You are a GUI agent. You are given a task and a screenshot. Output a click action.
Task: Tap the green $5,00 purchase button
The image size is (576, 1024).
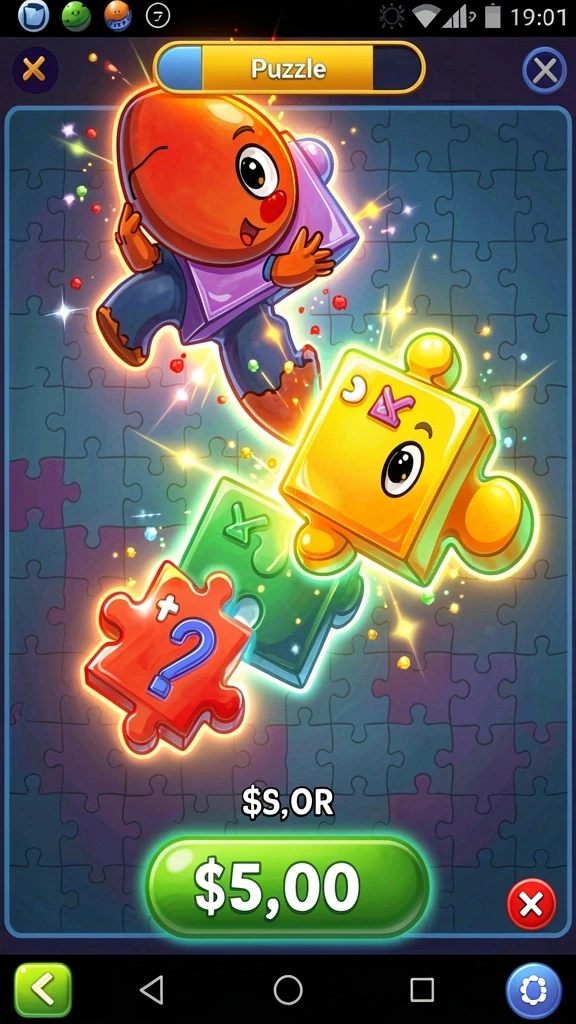pyautogui.click(x=287, y=888)
